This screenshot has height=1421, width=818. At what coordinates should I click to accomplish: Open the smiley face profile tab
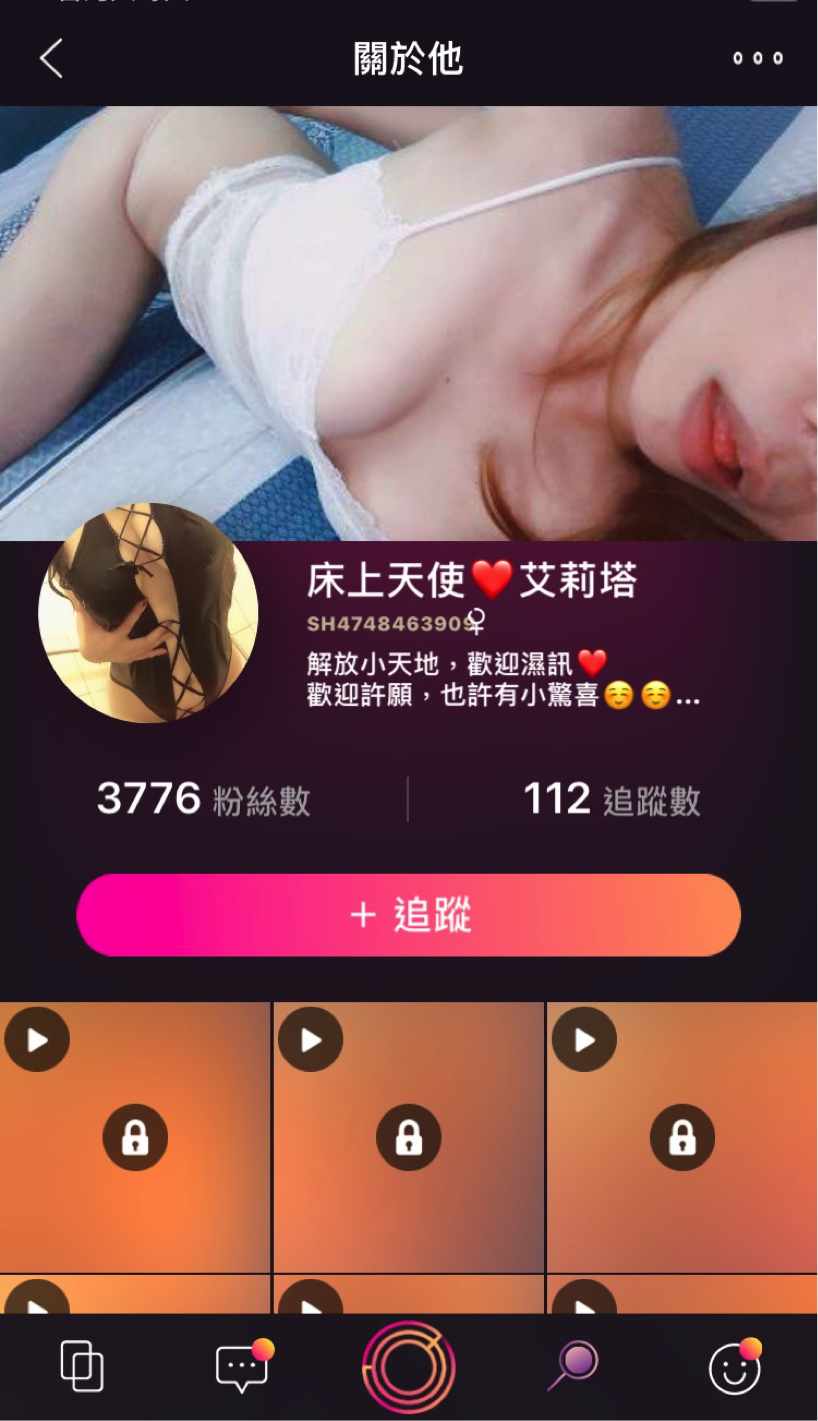[x=735, y=1367]
